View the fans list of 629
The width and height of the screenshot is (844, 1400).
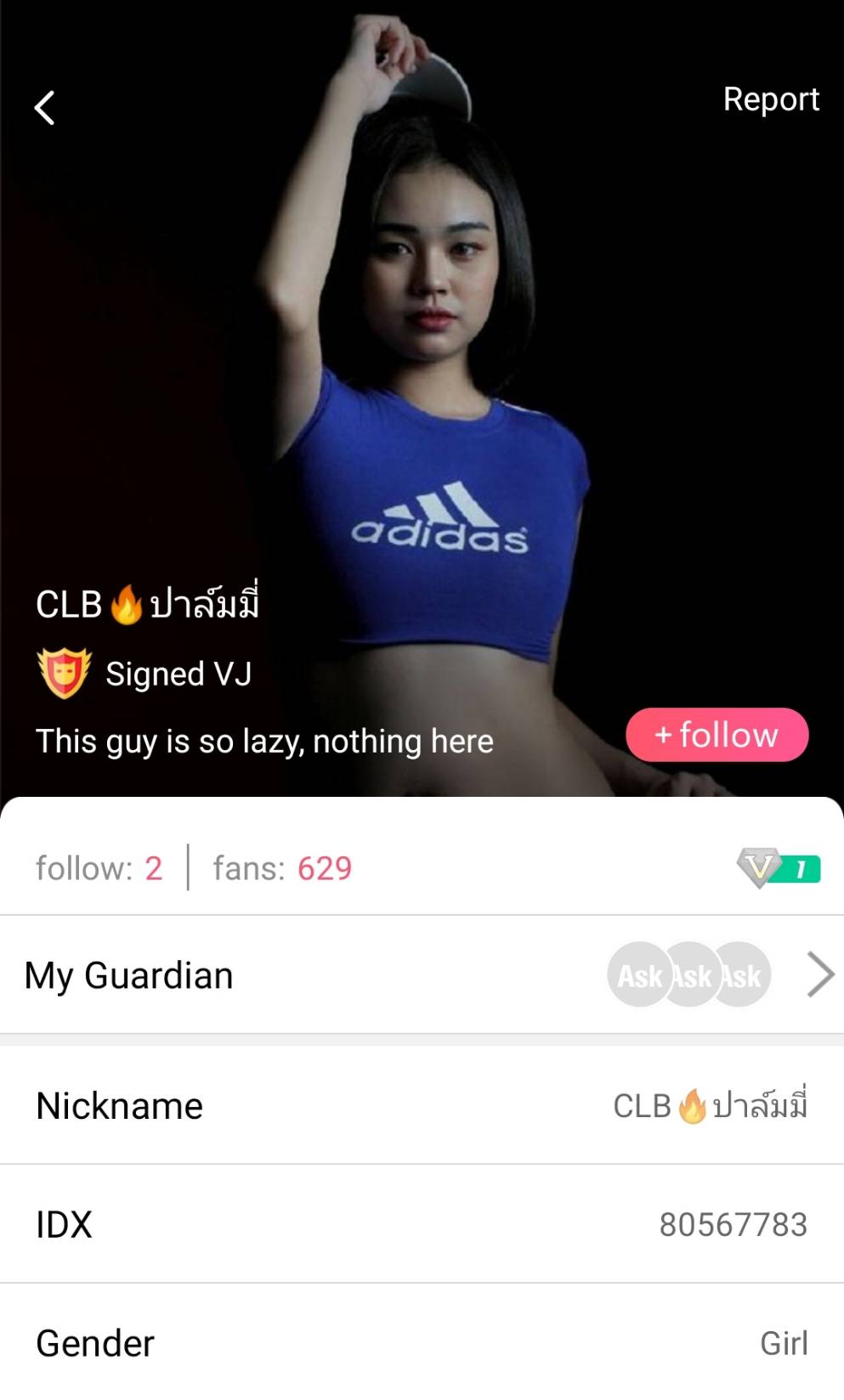tap(282, 868)
